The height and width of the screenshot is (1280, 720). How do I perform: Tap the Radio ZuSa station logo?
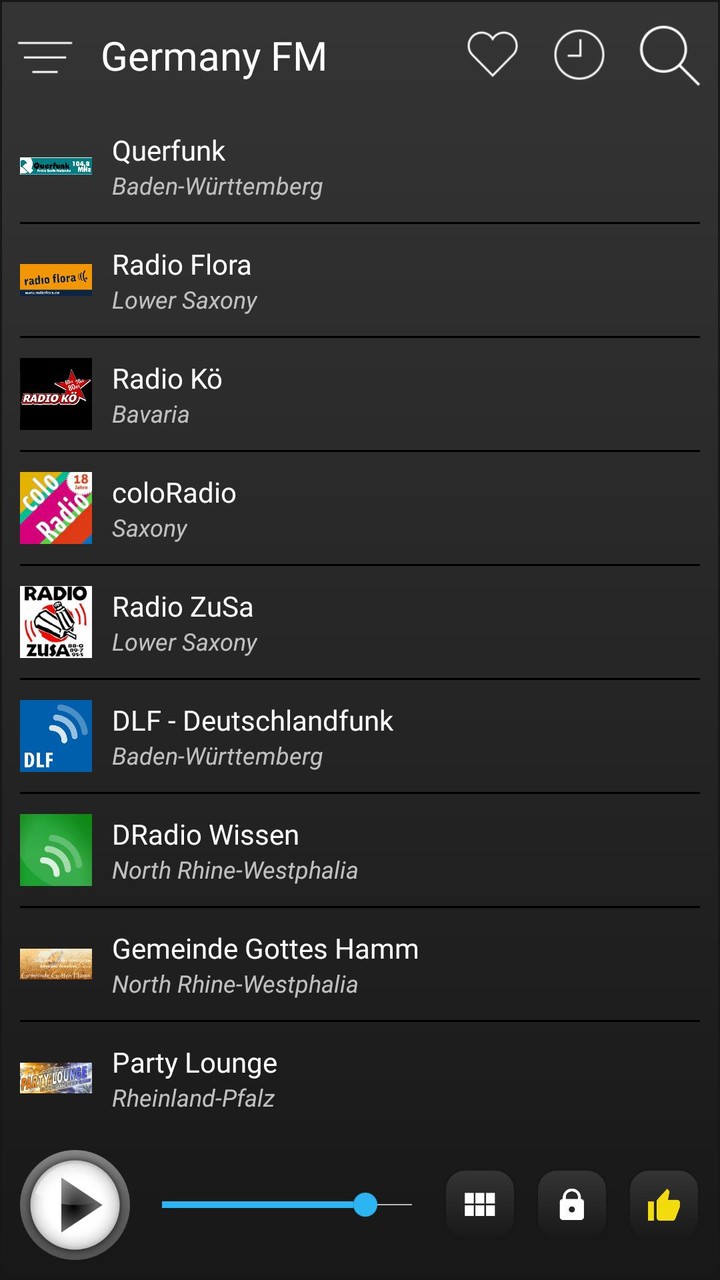pos(55,622)
